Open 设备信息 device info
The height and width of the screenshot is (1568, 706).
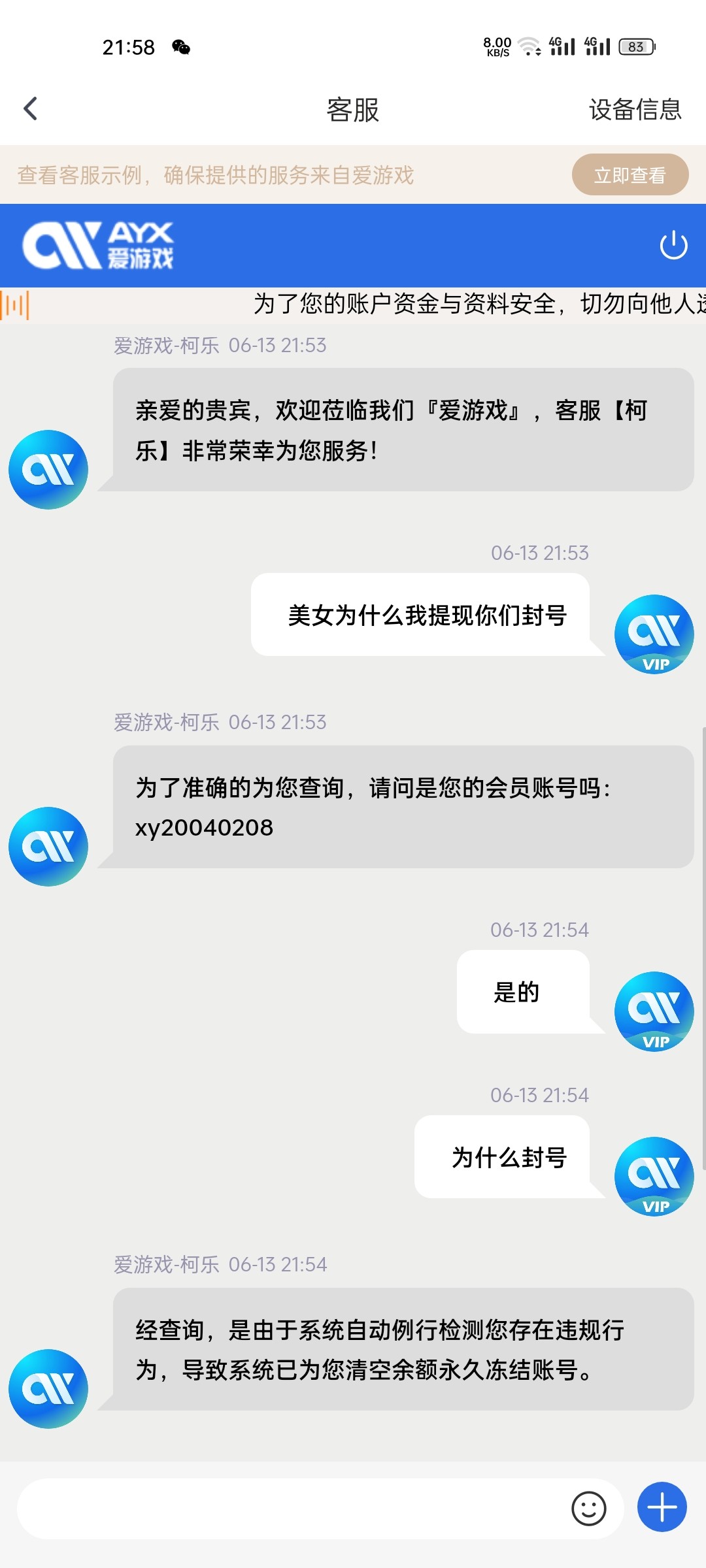click(x=635, y=110)
